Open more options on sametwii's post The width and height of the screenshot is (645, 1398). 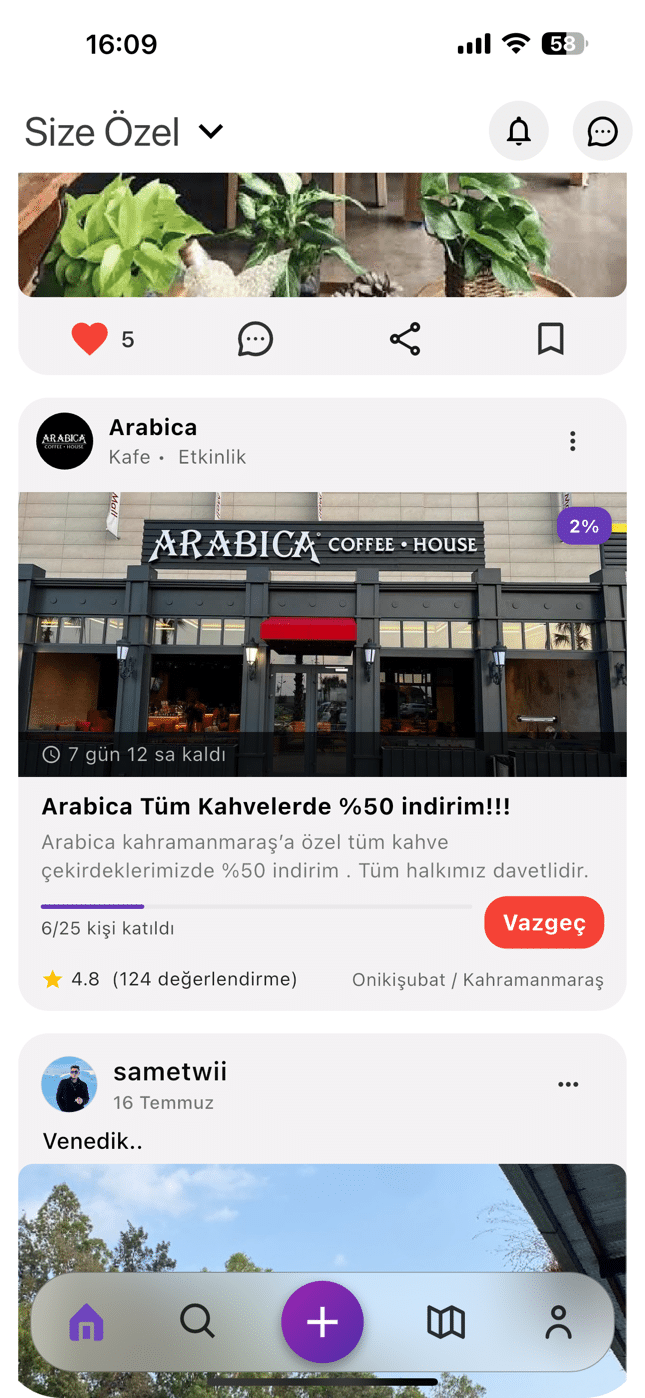click(568, 1084)
